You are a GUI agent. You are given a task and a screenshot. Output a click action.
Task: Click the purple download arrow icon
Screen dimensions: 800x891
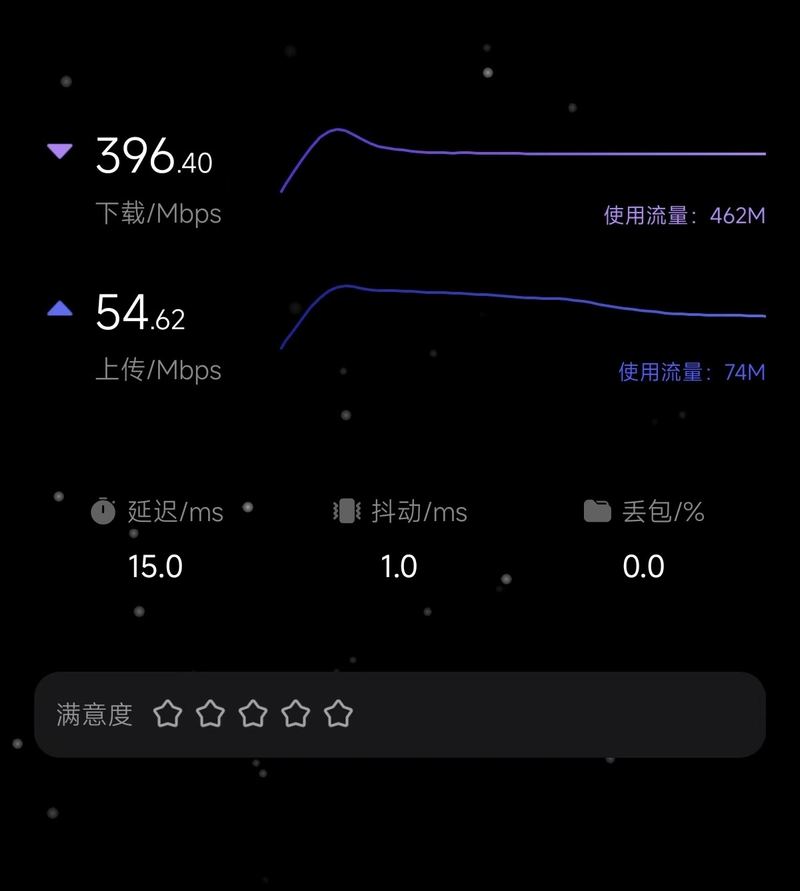pyautogui.click(x=60, y=151)
